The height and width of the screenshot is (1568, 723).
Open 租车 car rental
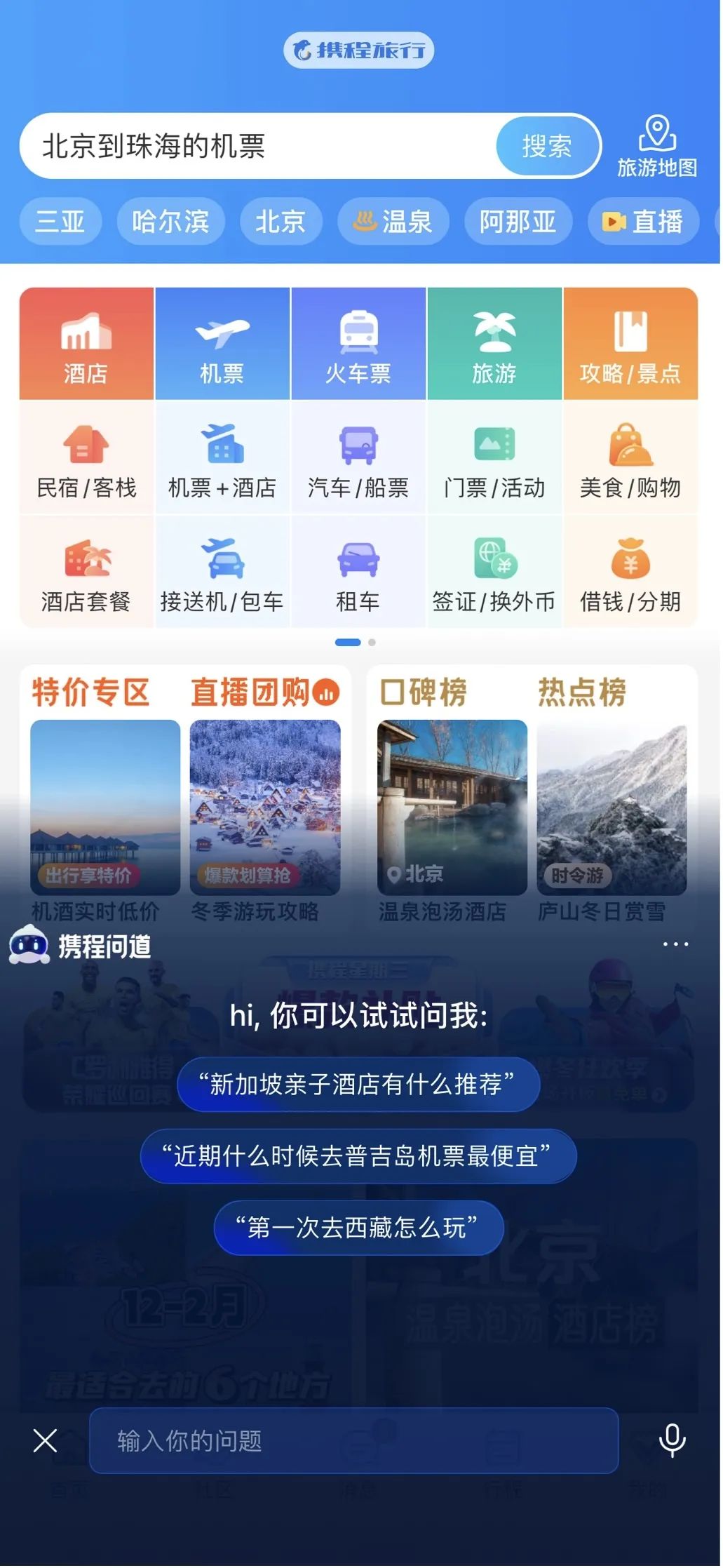tap(358, 573)
